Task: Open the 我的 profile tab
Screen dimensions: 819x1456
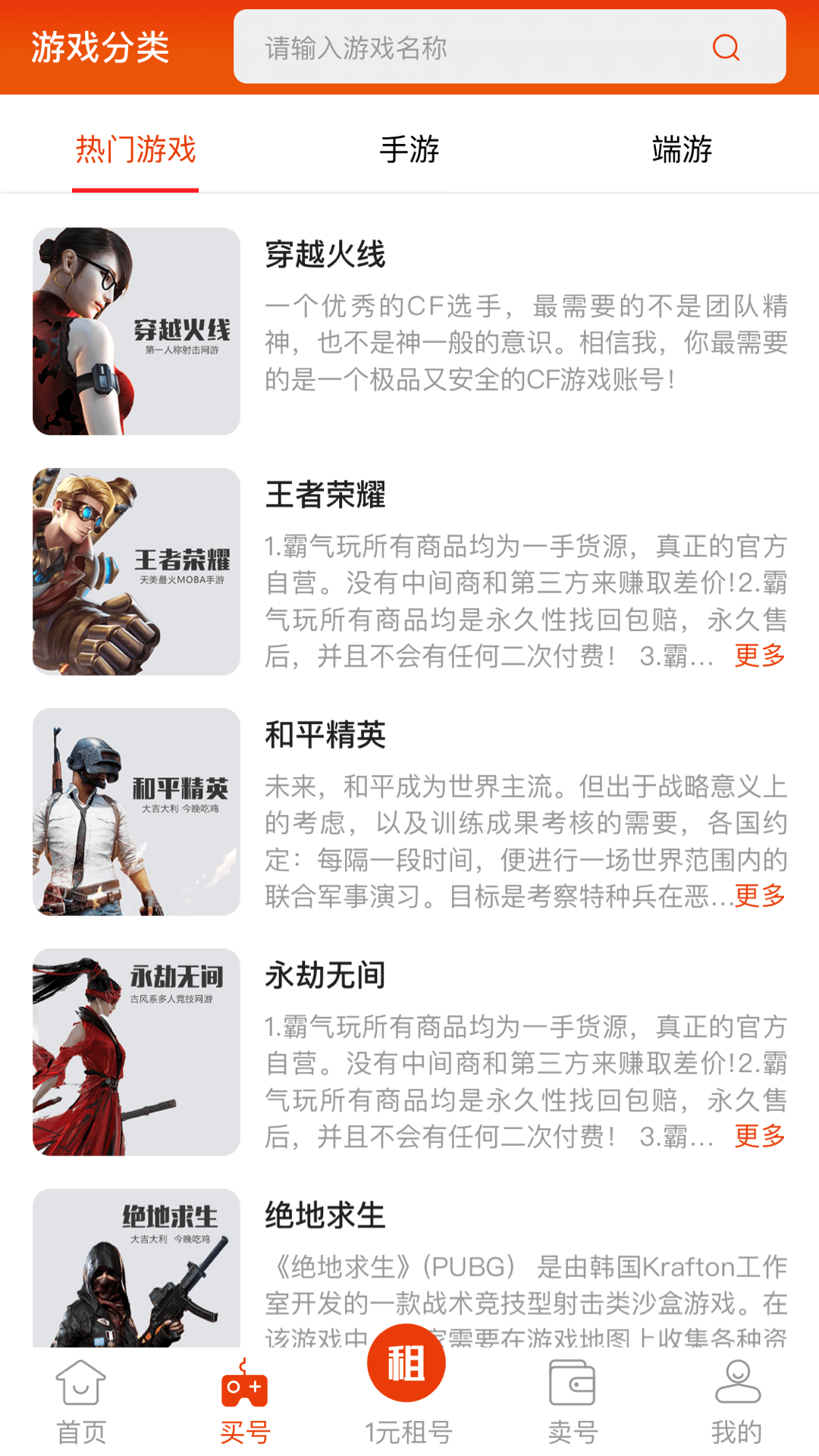Action: (737, 1403)
